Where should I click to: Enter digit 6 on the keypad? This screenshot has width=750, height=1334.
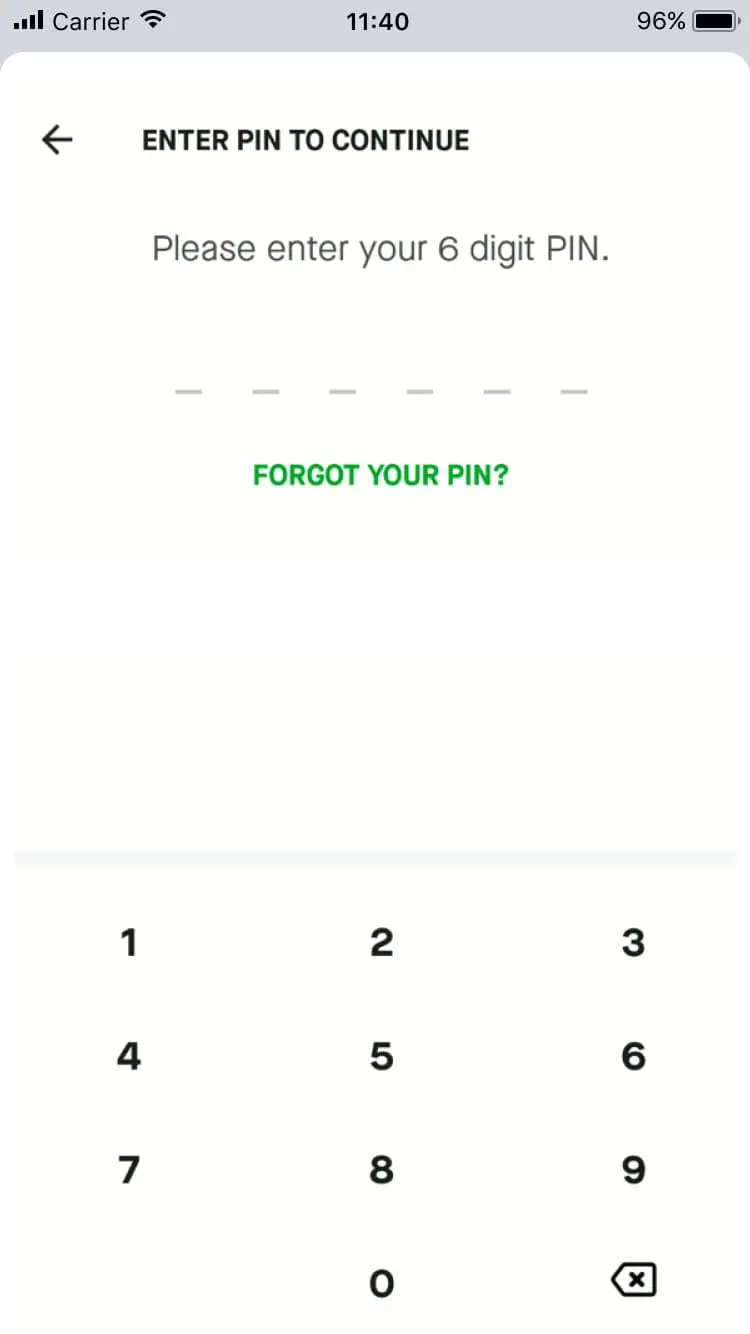point(633,1056)
